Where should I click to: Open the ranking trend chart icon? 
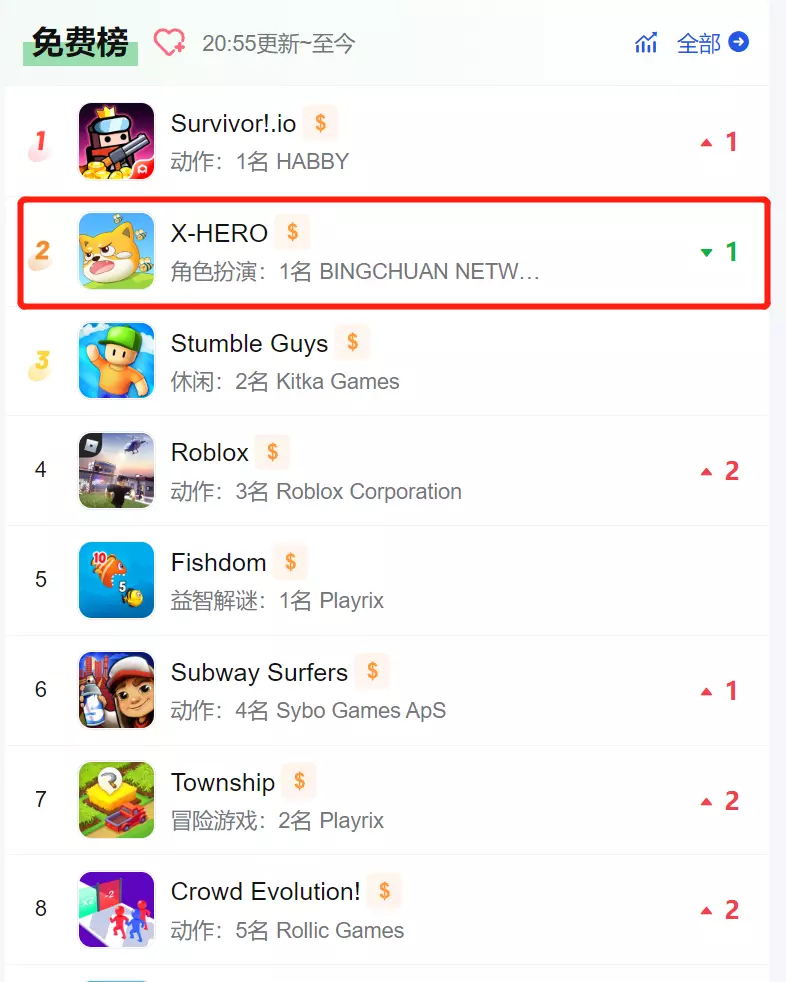pyautogui.click(x=646, y=43)
